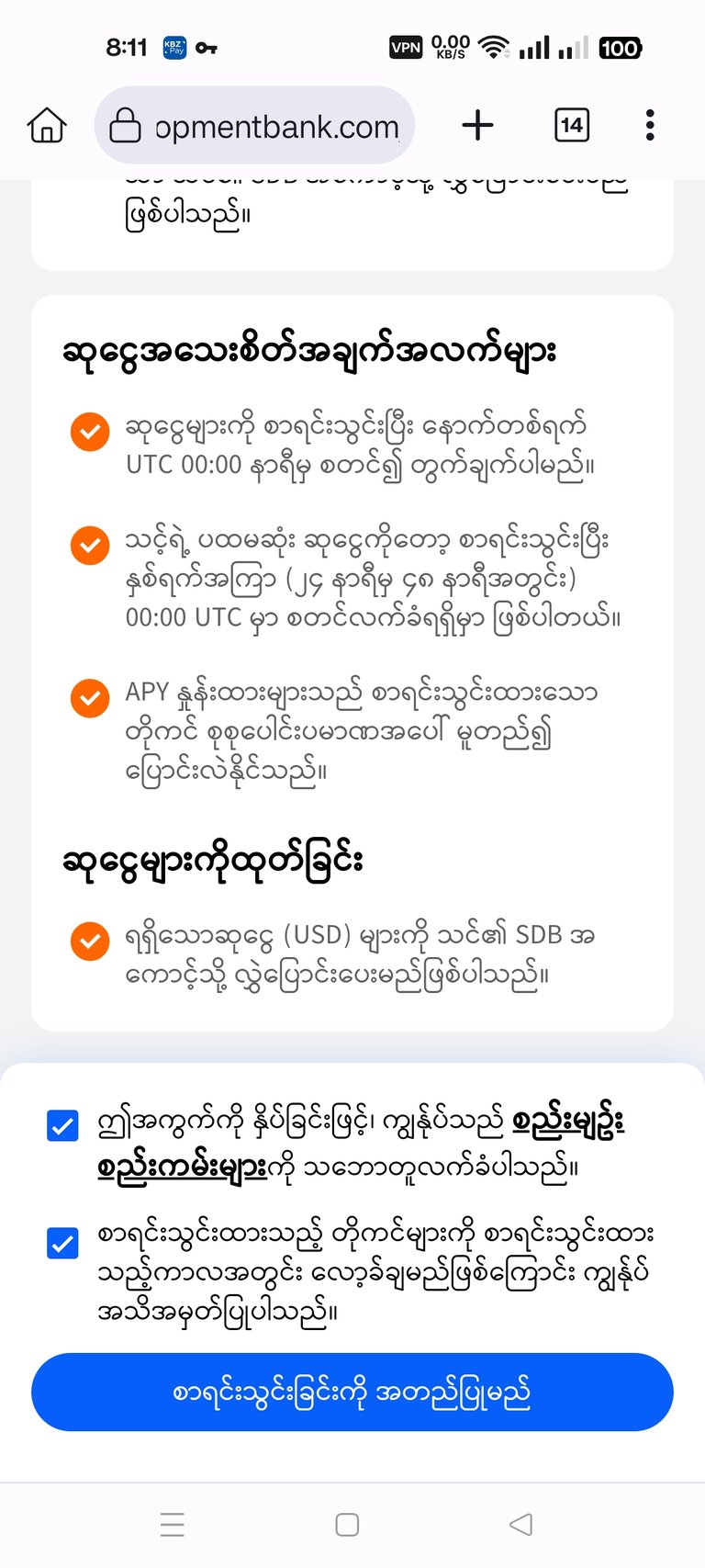Open recent apps from navigation bar

(x=172, y=1525)
